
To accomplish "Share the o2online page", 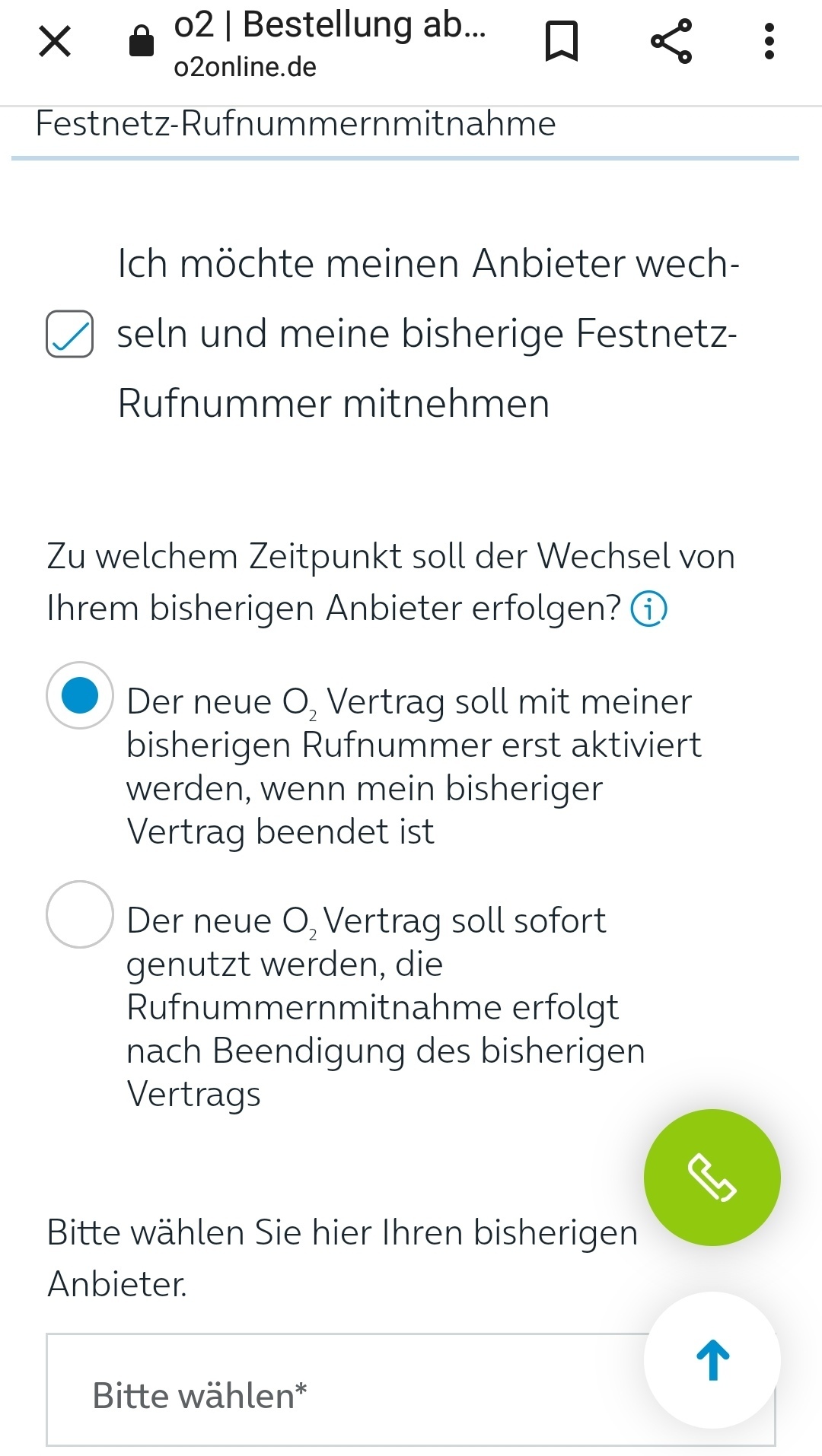I will [671, 41].
